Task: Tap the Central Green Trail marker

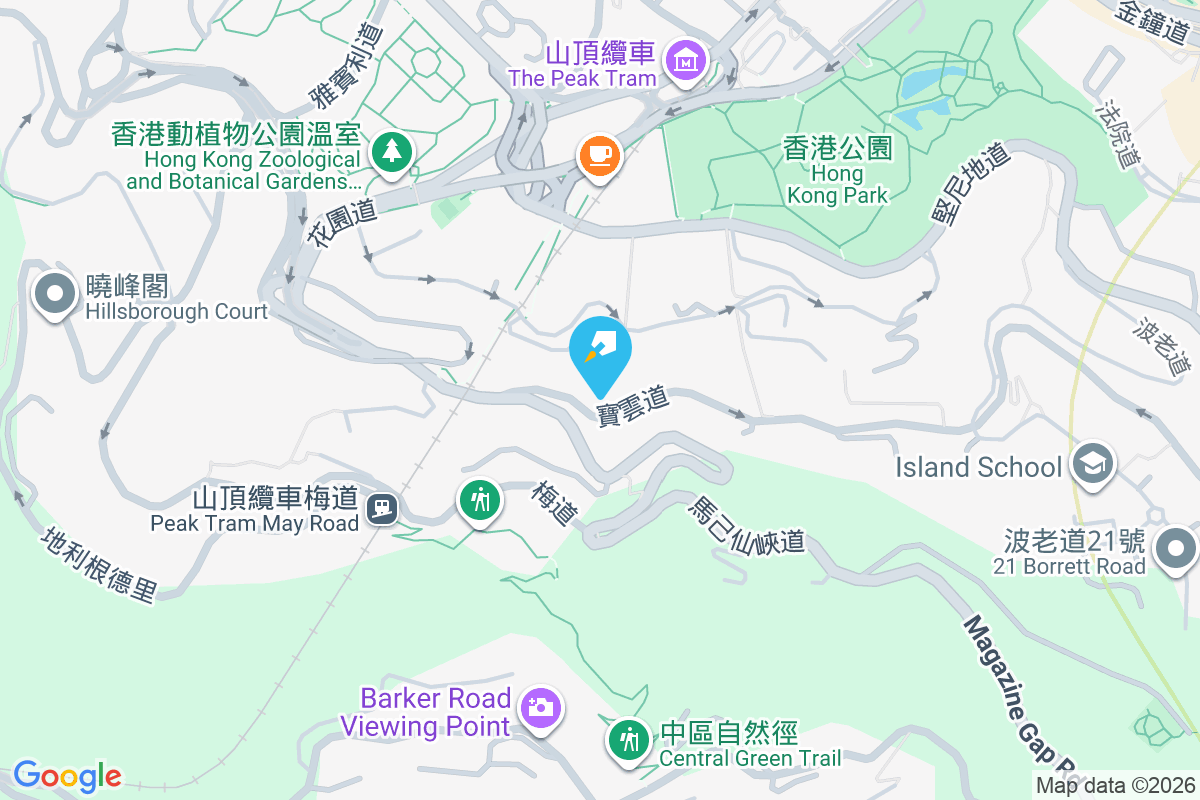Action: pos(629,741)
